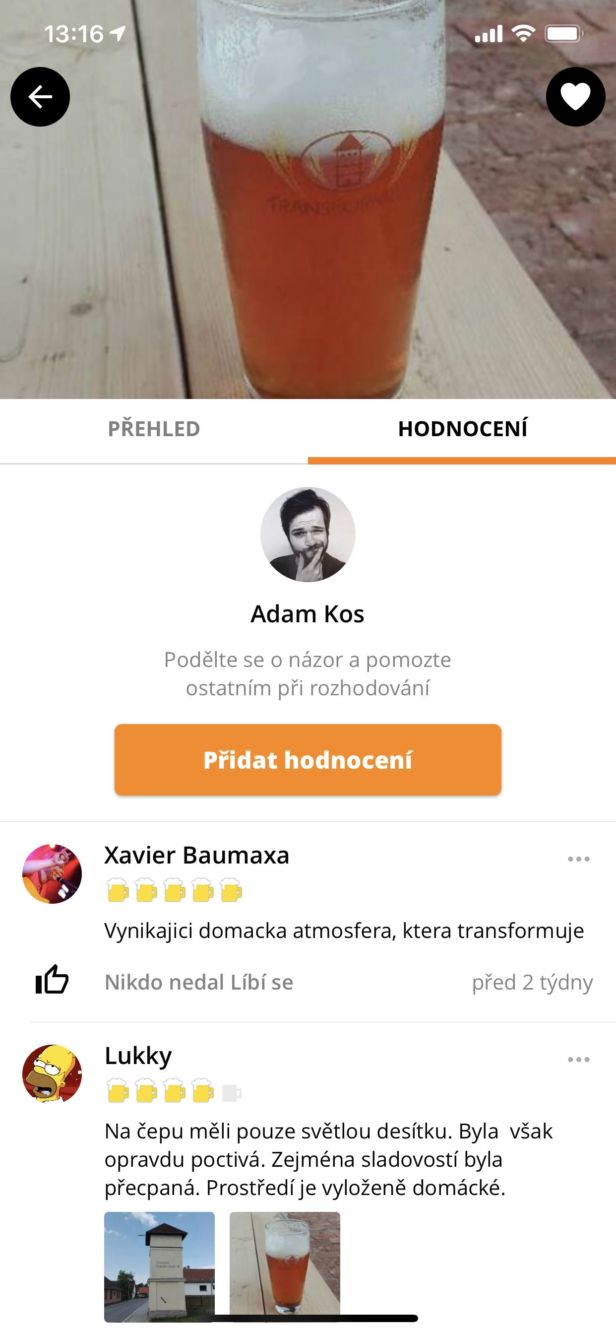This screenshot has width=616, height=1334.
Task: Like Xavier Baumaxa's review with thumbs up
Action: (x=52, y=981)
